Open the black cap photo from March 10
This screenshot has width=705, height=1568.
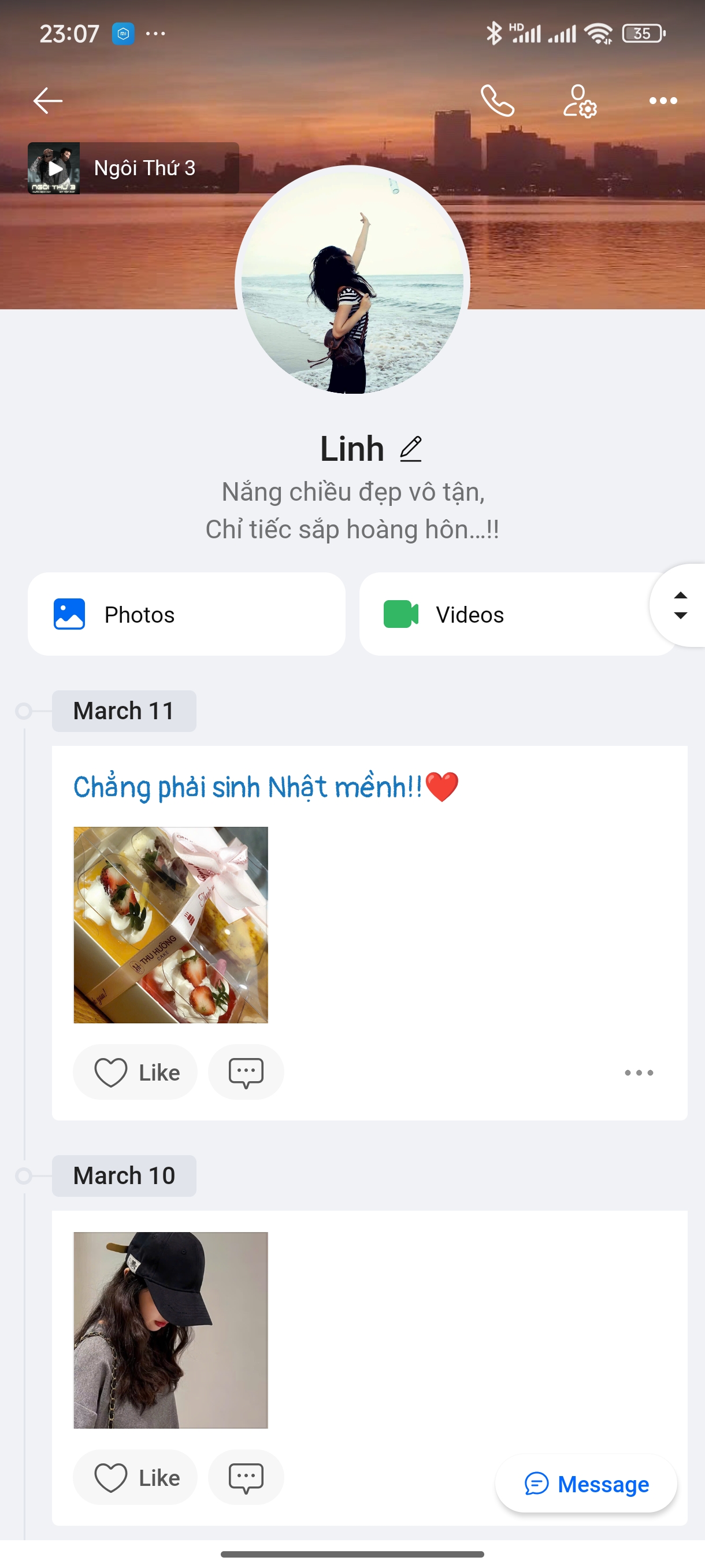click(171, 1330)
